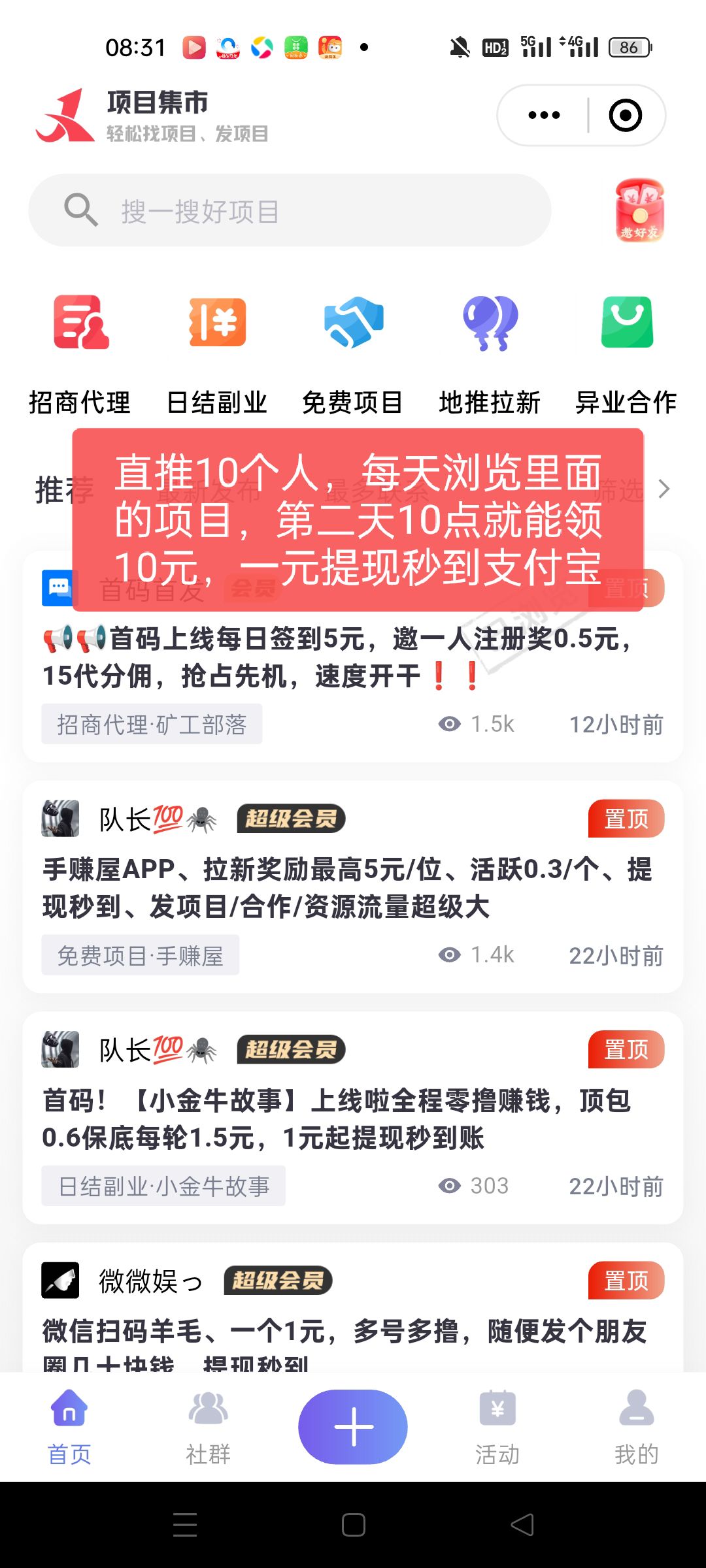This screenshot has height=1568, width=706.
Task: Go to the 我的 tab
Action: 636,1428
